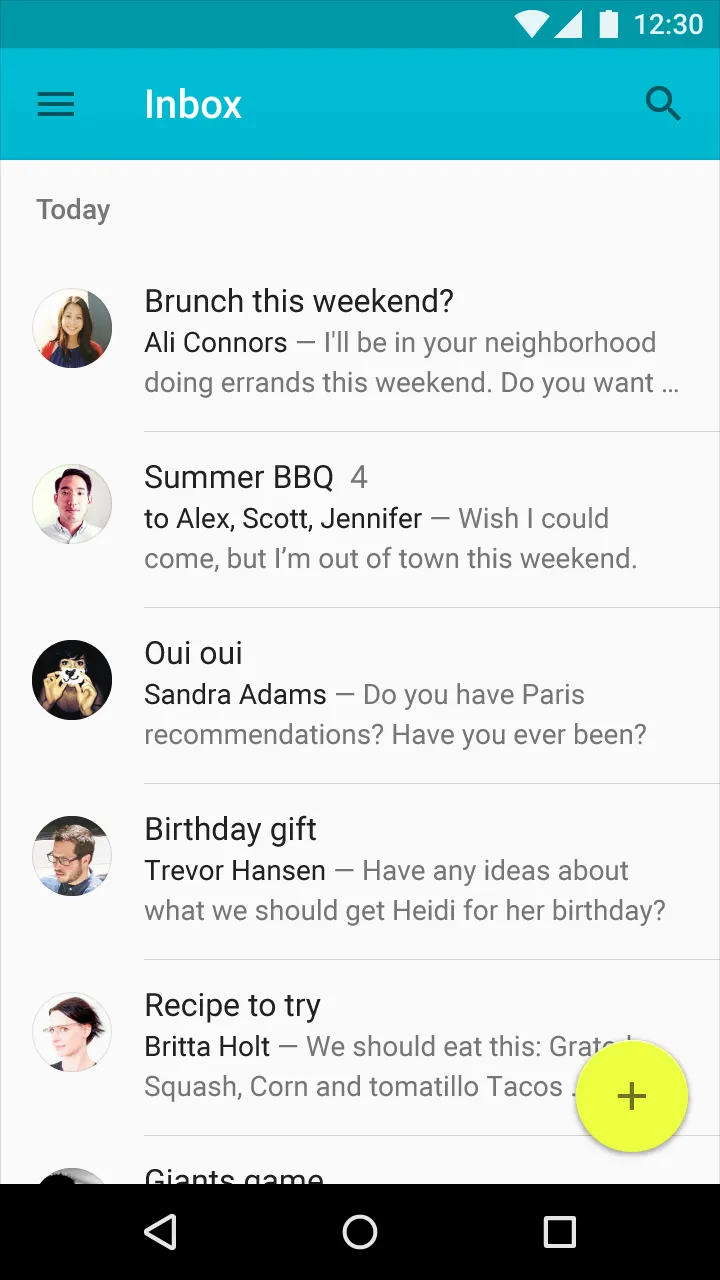Go back using the system back button
This screenshot has width=720, height=1280.
tap(160, 1232)
